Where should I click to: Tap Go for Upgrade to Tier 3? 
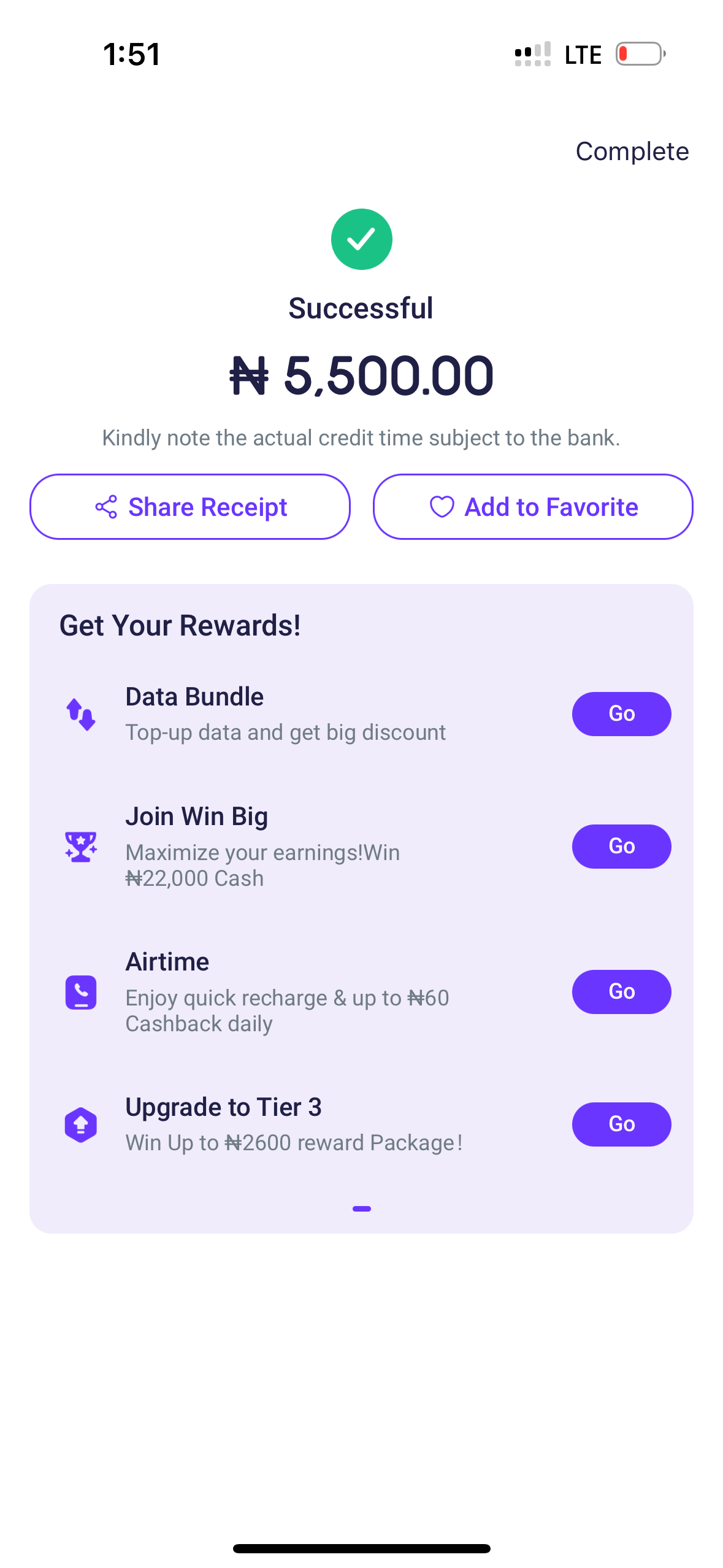(x=621, y=1124)
